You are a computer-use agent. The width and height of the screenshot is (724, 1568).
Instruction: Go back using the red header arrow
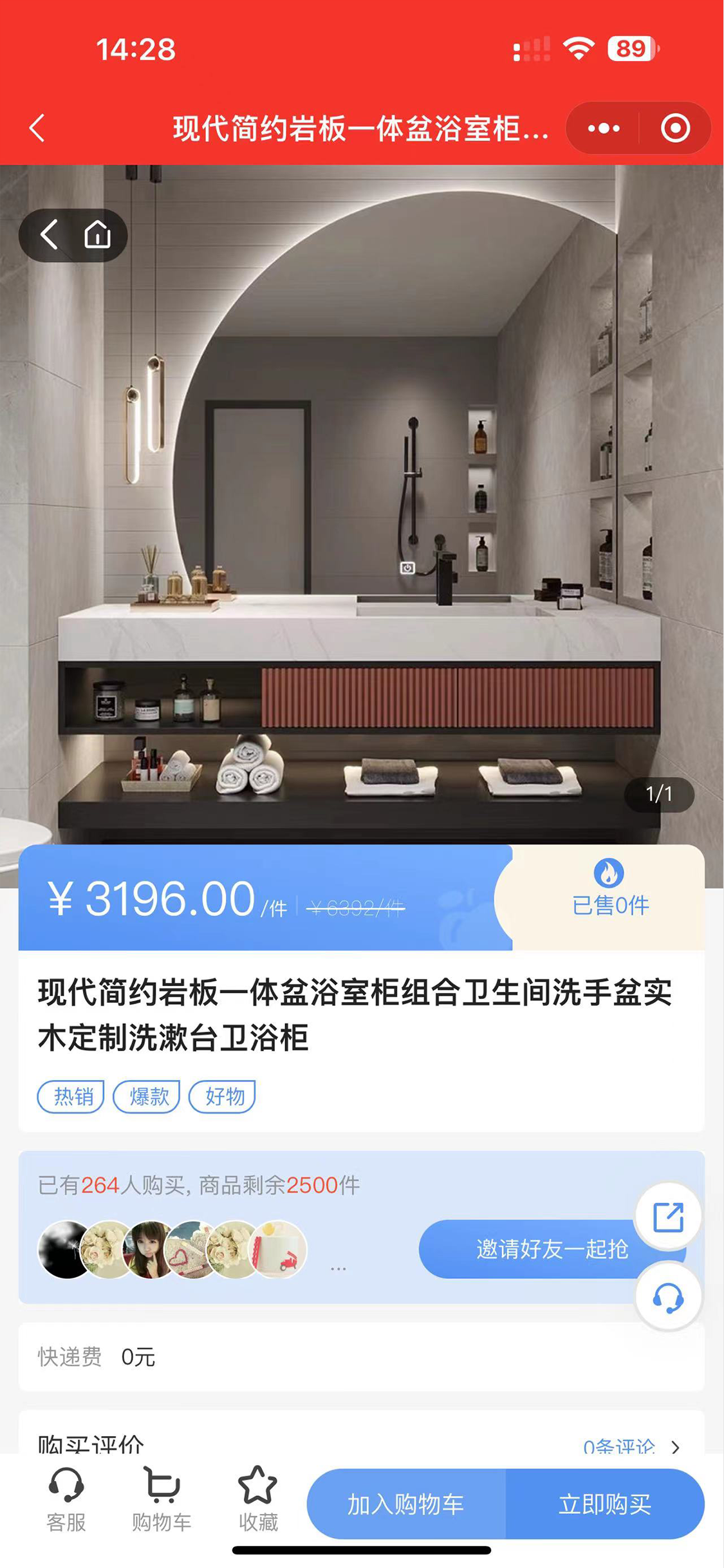click(x=38, y=127)
